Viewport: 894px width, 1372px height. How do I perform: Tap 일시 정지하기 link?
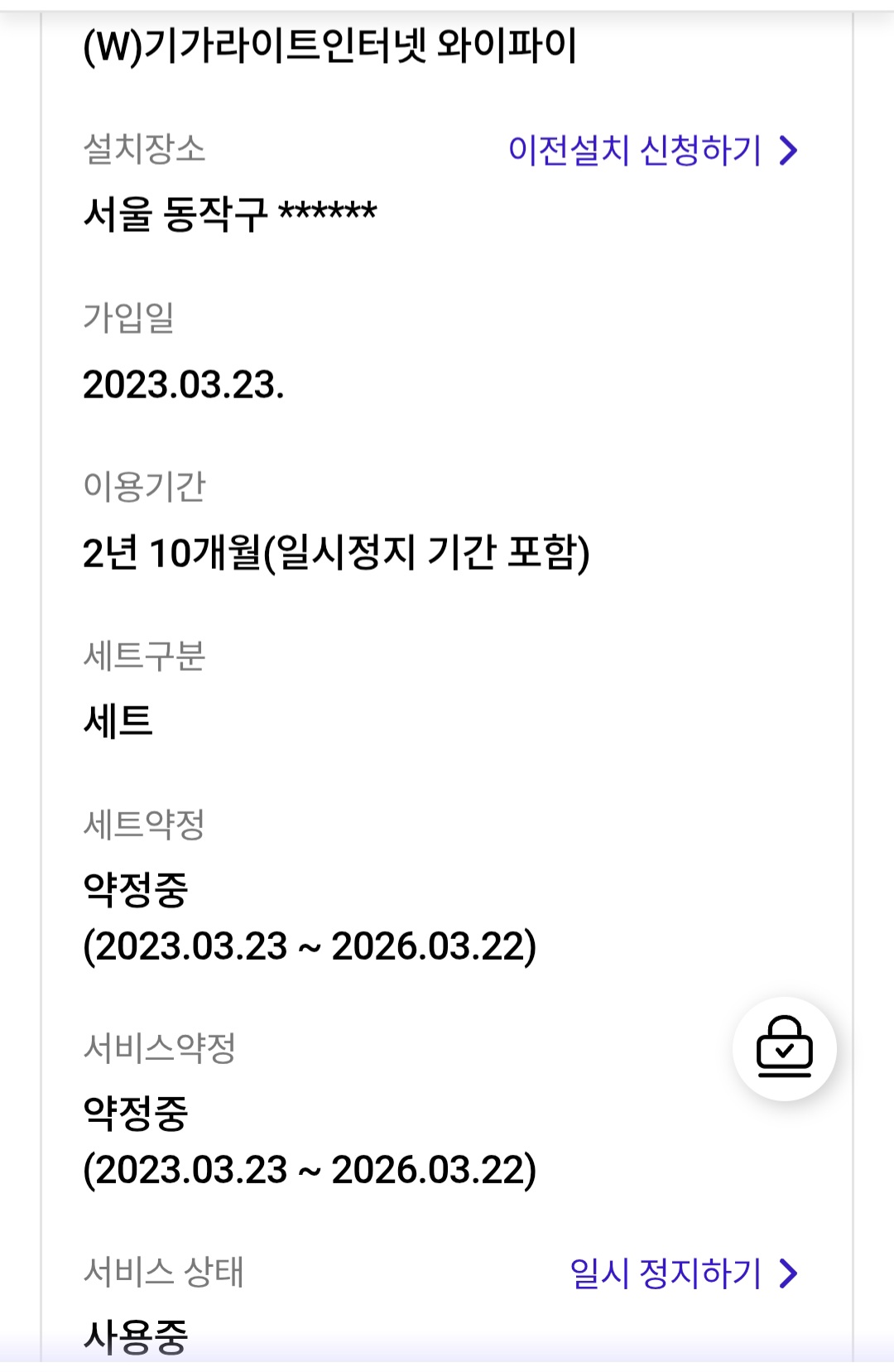click(683, 1273)
